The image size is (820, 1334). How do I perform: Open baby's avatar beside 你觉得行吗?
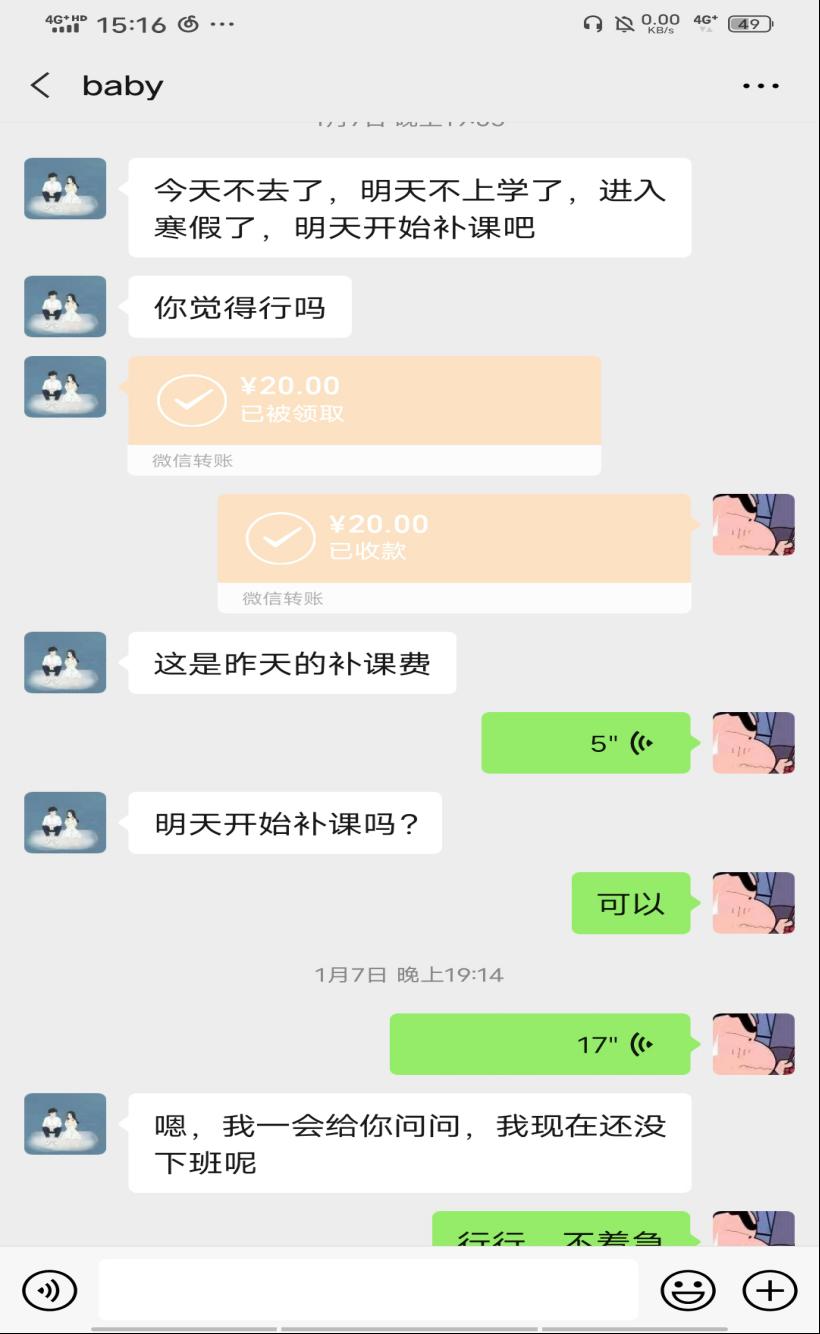(x=65, y=306)
